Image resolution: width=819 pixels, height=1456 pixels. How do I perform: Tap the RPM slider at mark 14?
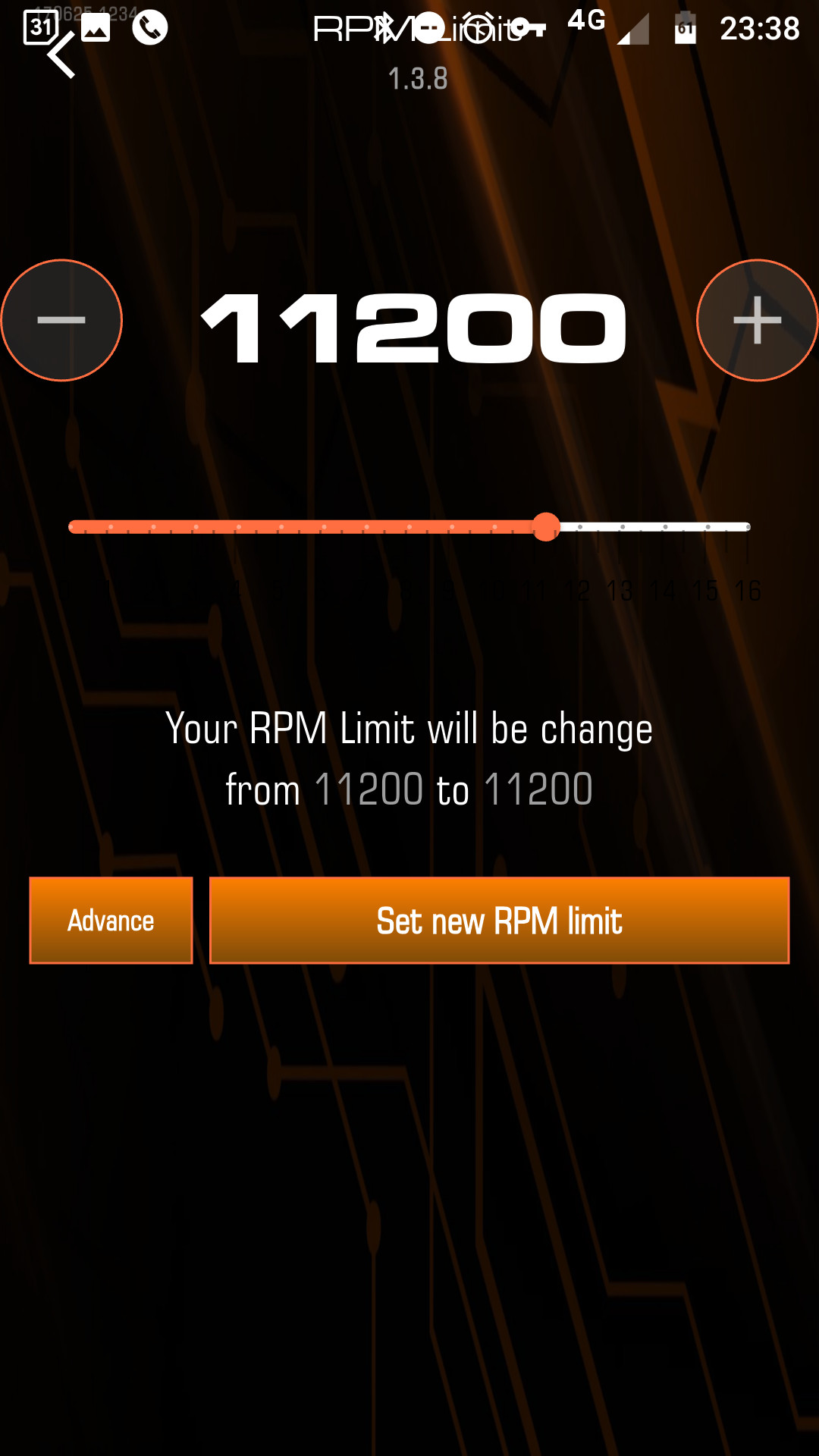[664, 526]
